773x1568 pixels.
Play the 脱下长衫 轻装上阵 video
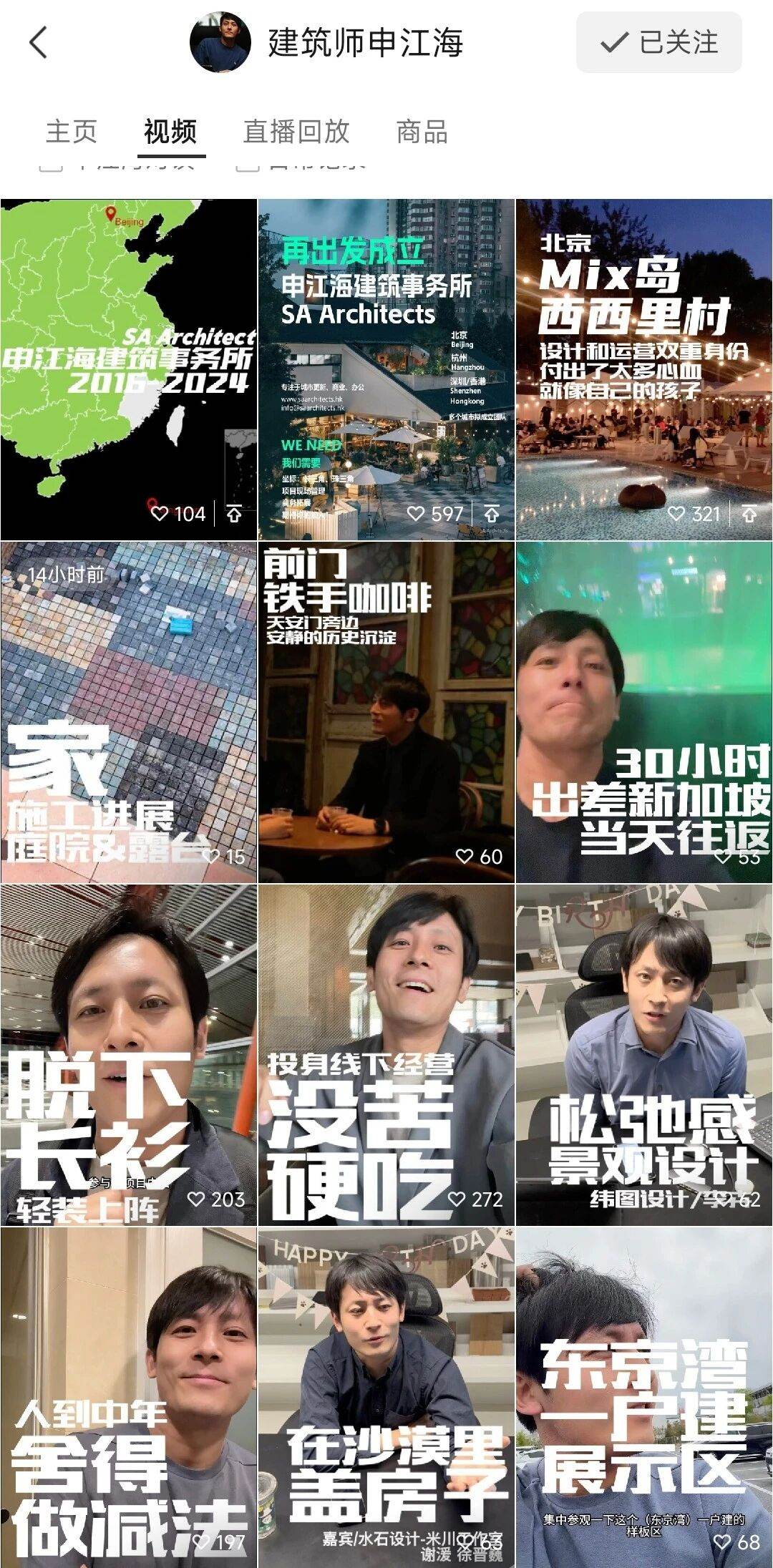tap(129, 1055)
